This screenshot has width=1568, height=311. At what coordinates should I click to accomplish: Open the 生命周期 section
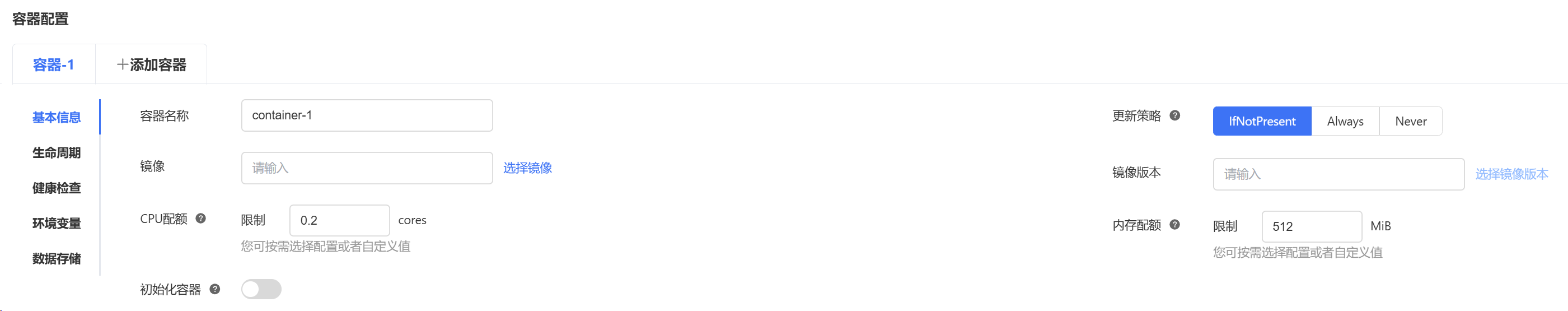[x=57, y=152]
